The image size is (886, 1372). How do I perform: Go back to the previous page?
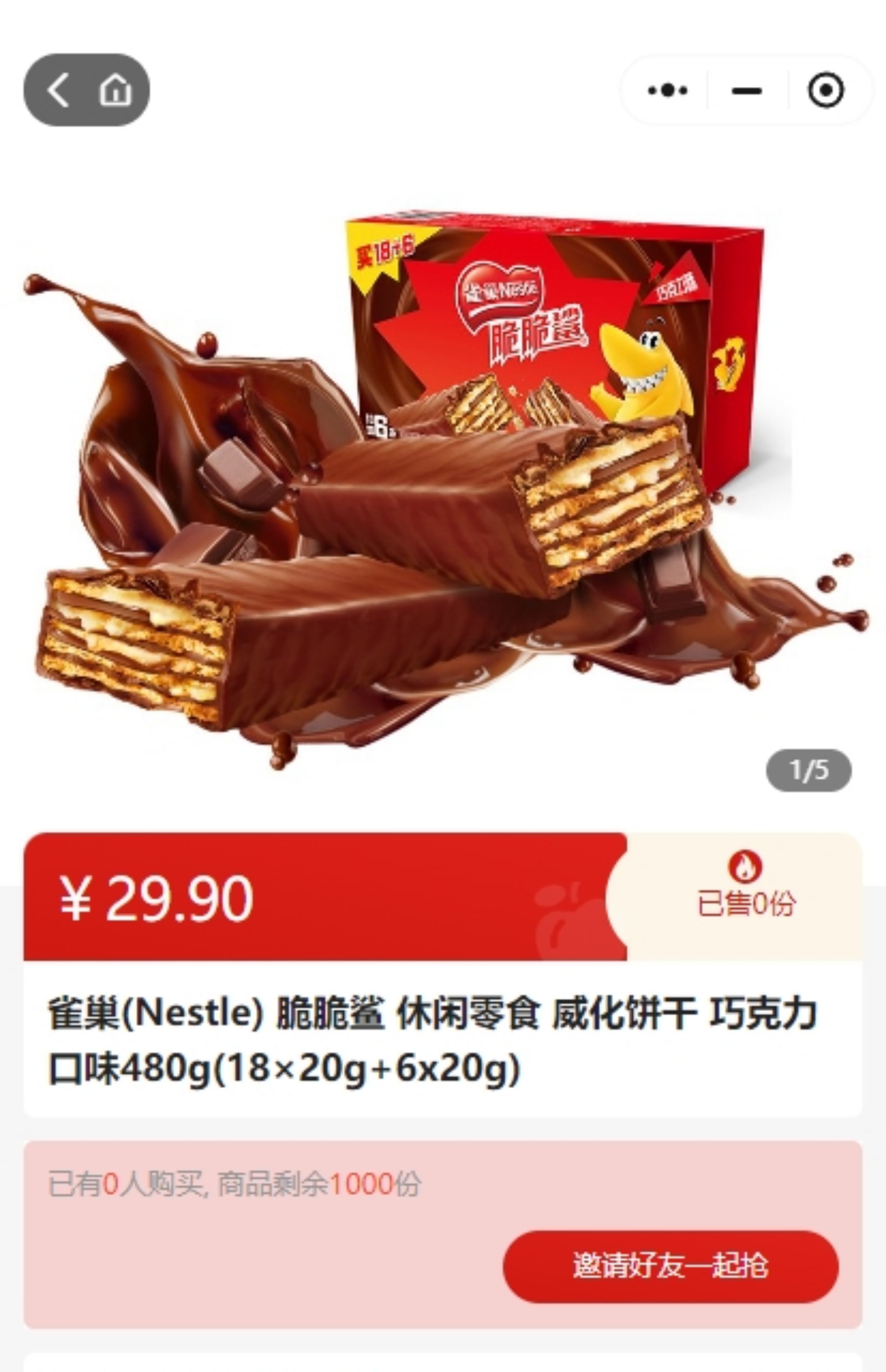pyautogui.click(x=58, y=90)
